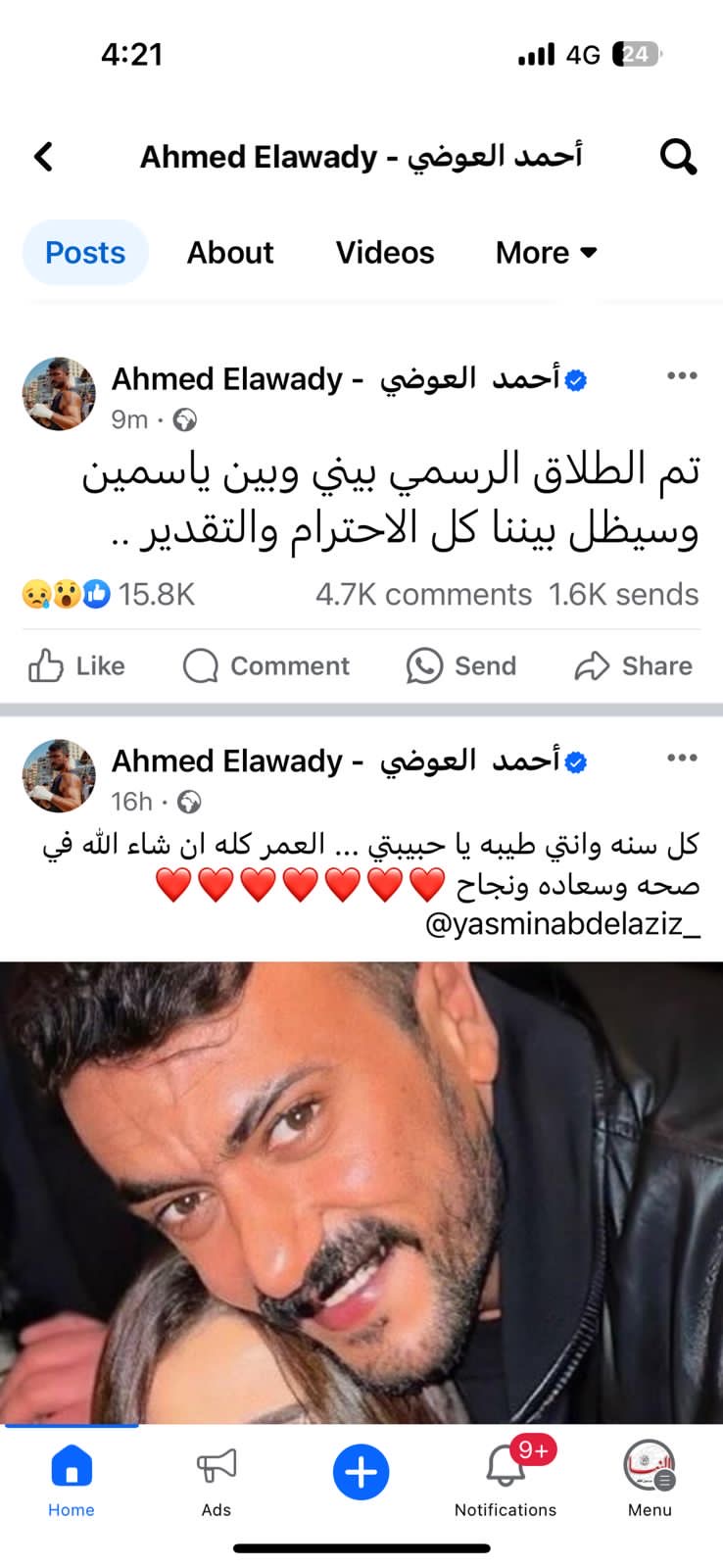Open options menu on the 9m post
The image size is (723, 1568).
tap(681, 376)
